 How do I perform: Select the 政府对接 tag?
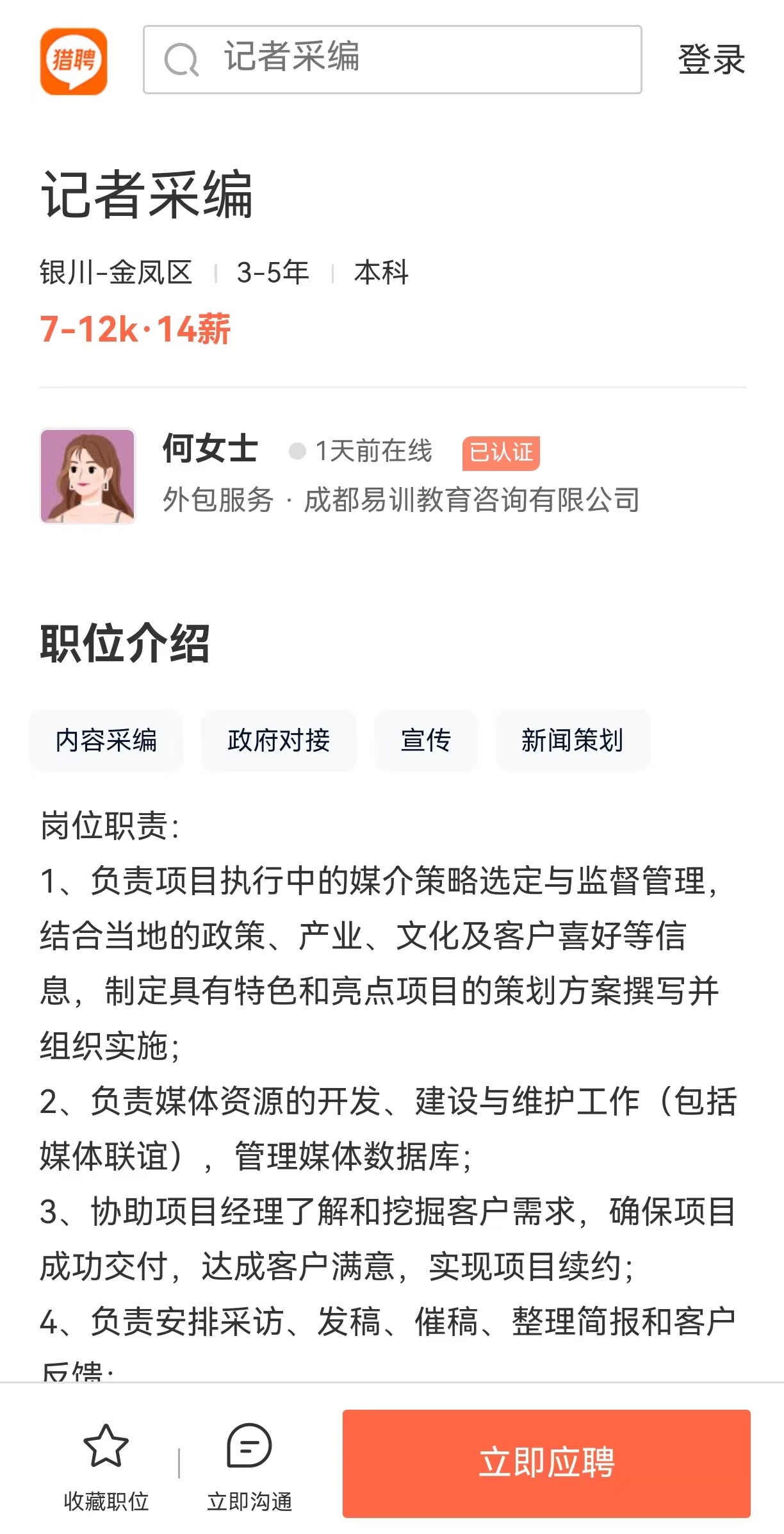pyautogui.click(x=279, y=740)
